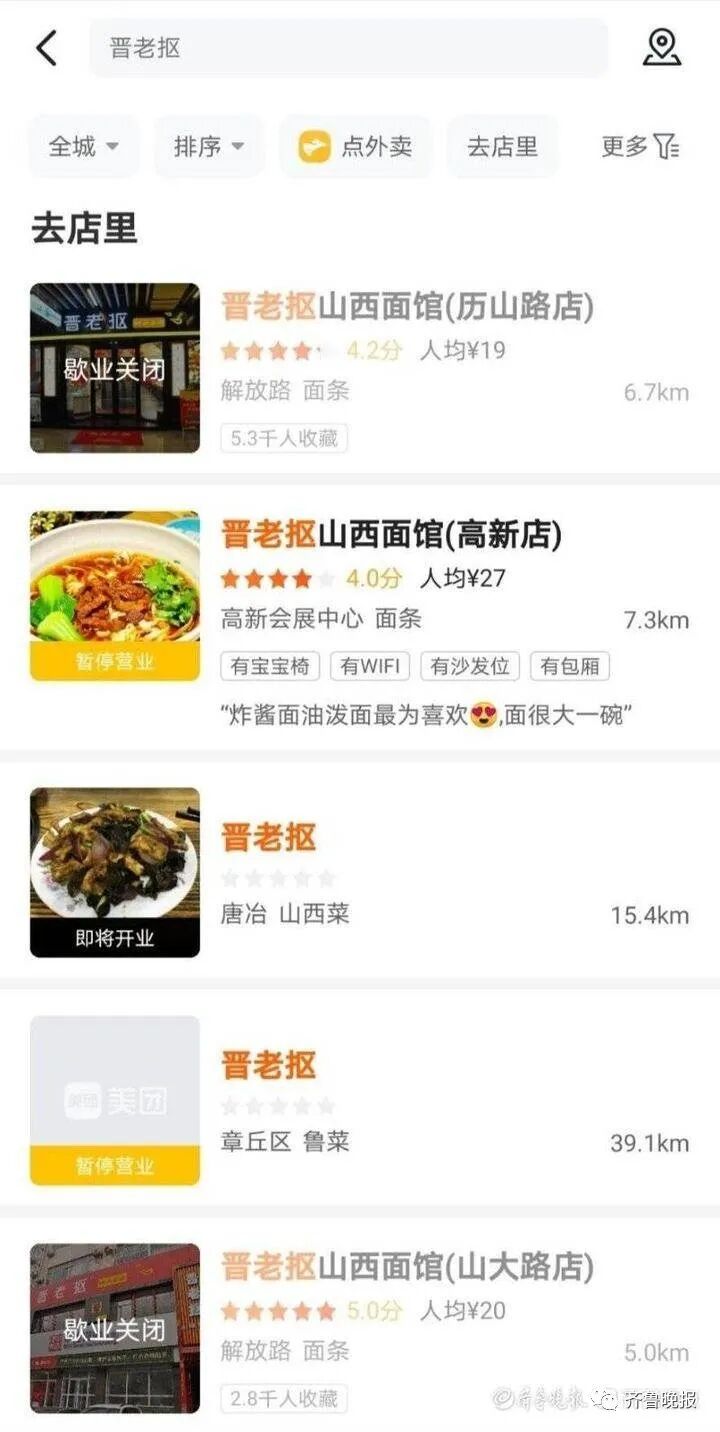Image resolution: width=720 pixels, height=1432 pixels.
Task: Open the map location icon
Action: (x=661, y=48)
